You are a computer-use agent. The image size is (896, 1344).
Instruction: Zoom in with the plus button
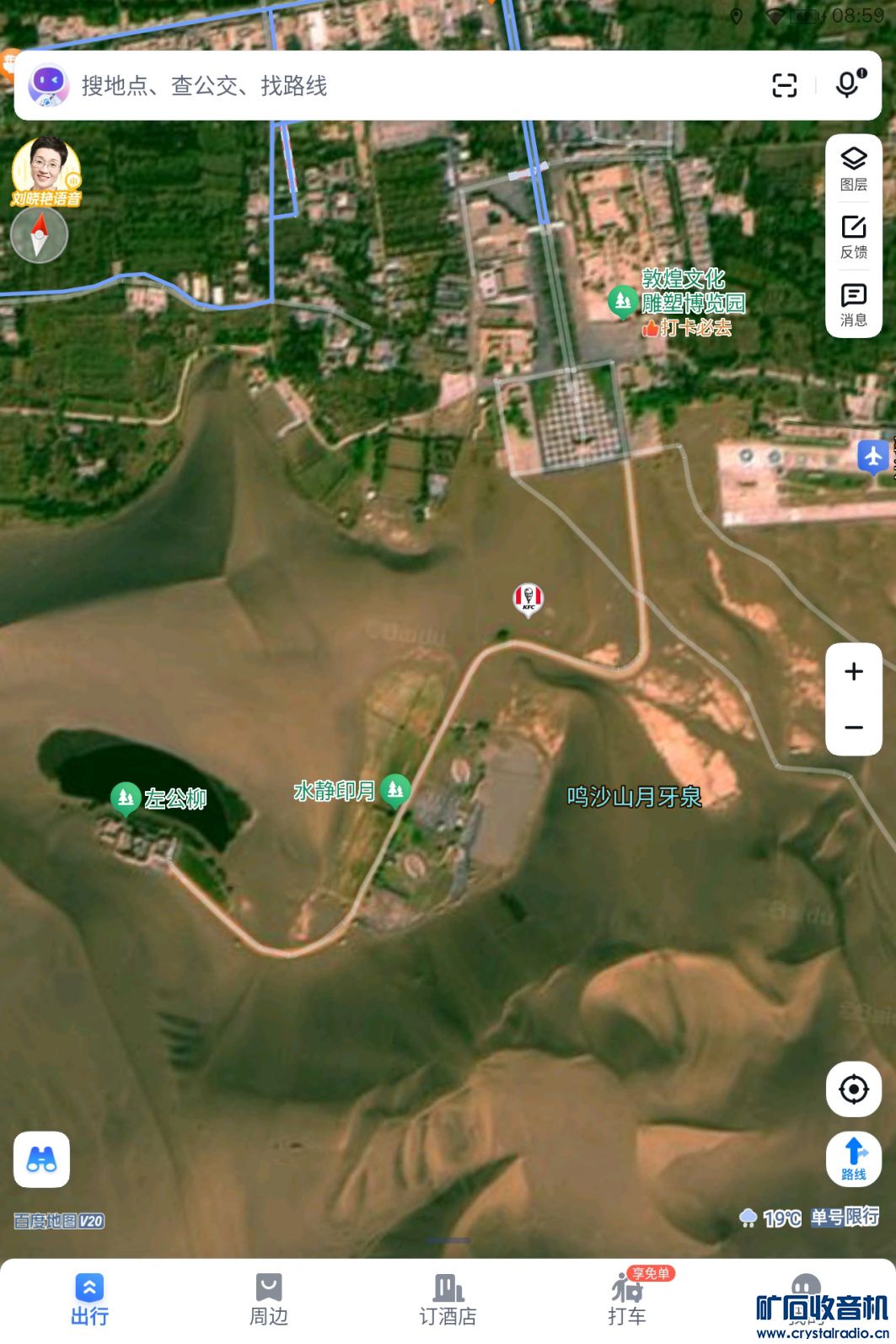point(853,671)
